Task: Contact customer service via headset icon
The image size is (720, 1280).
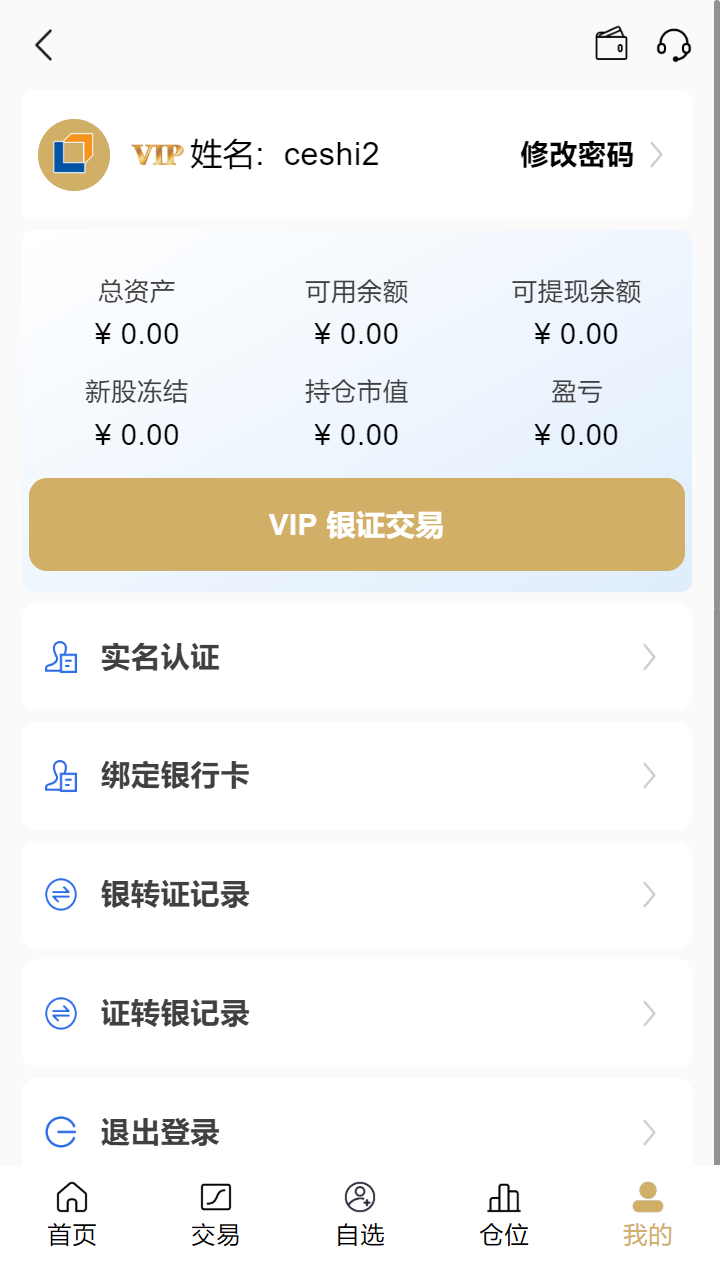Action: click(673, 45)
